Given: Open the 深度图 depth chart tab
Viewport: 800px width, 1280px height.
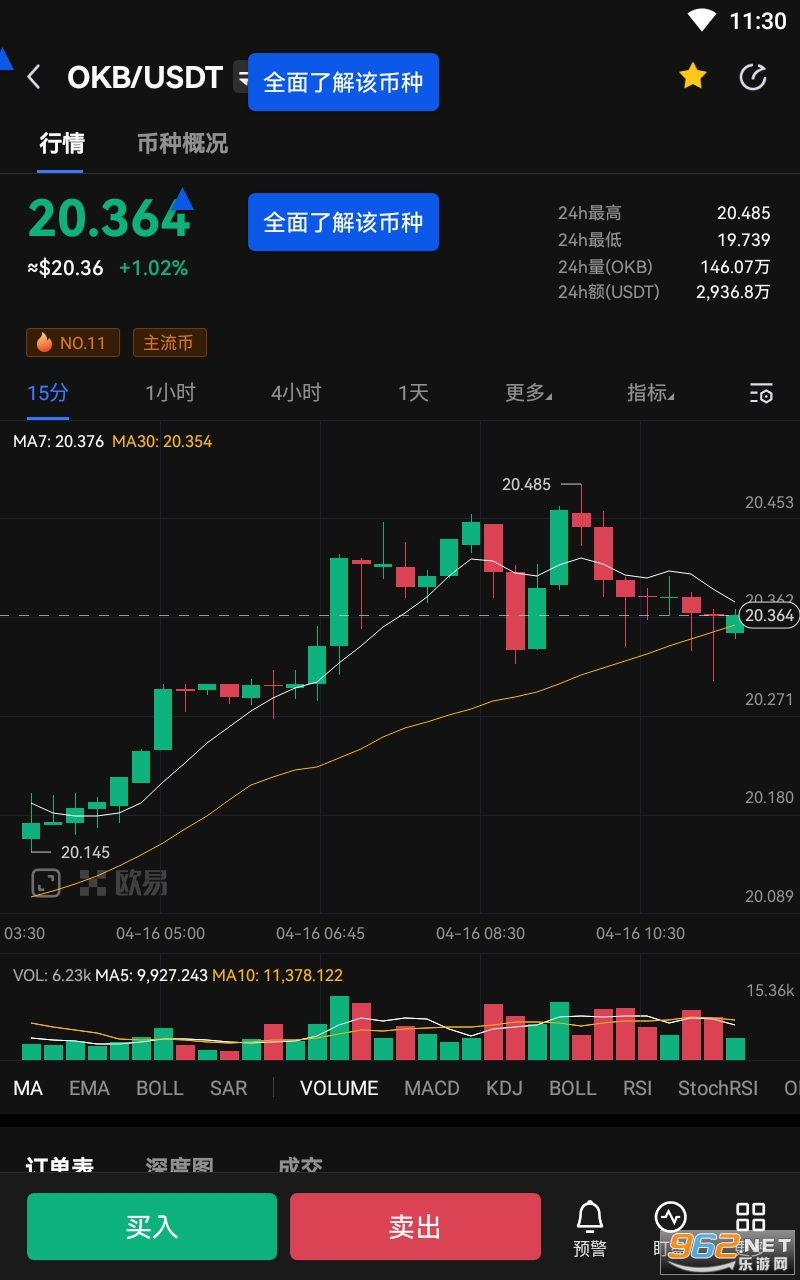Looking at the screenshot, I should click(x=180, y=1167).
